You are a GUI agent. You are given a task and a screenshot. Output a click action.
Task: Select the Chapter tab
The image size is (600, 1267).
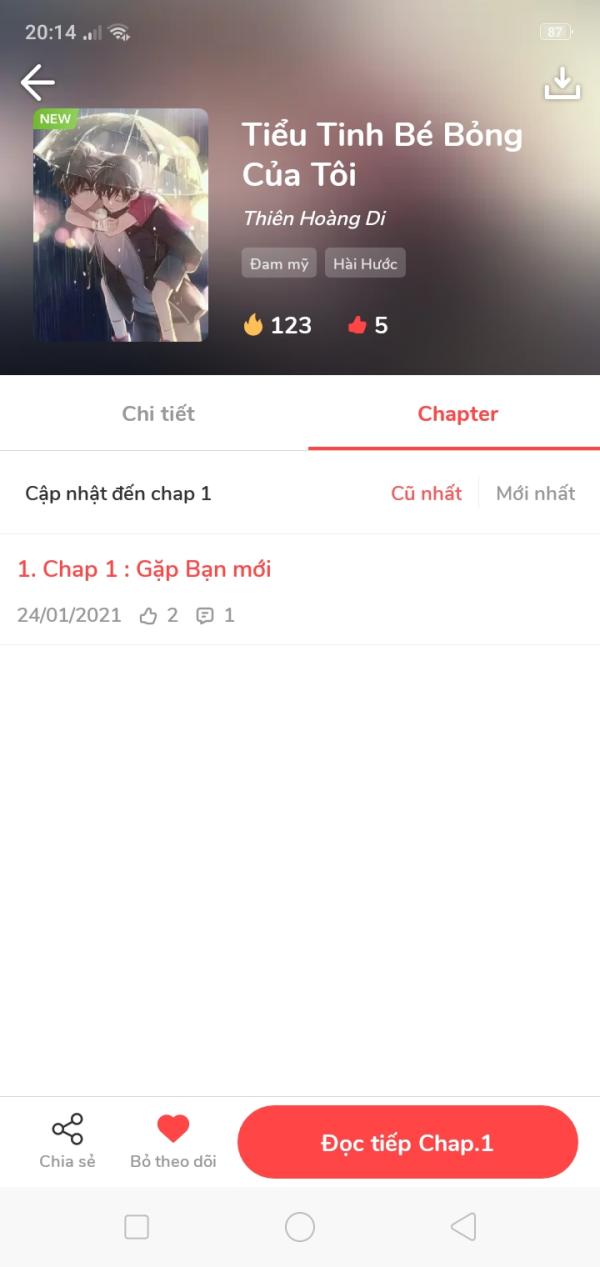[458, 414]
